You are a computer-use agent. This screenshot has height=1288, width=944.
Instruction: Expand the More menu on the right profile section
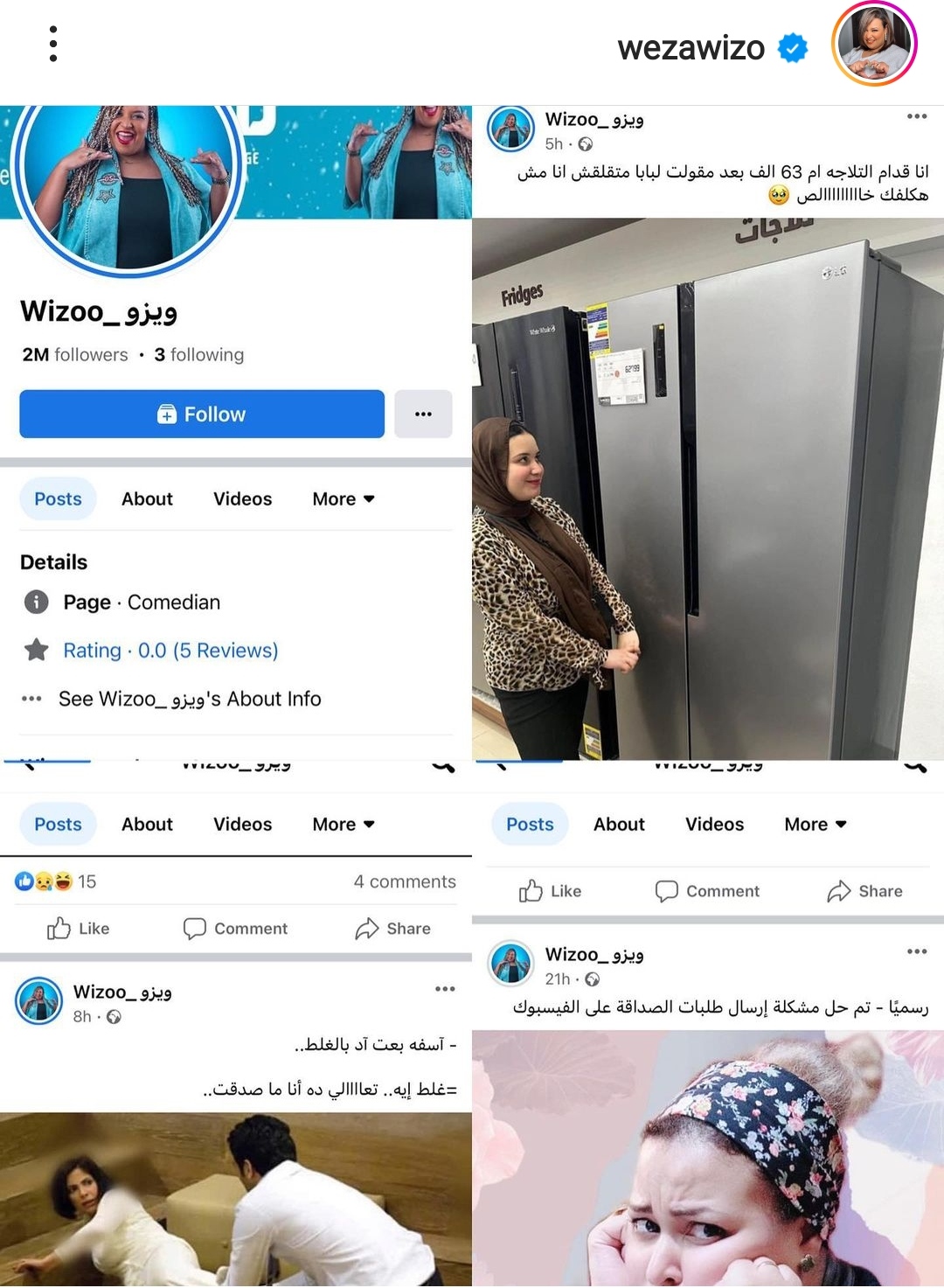coord(814,824)
